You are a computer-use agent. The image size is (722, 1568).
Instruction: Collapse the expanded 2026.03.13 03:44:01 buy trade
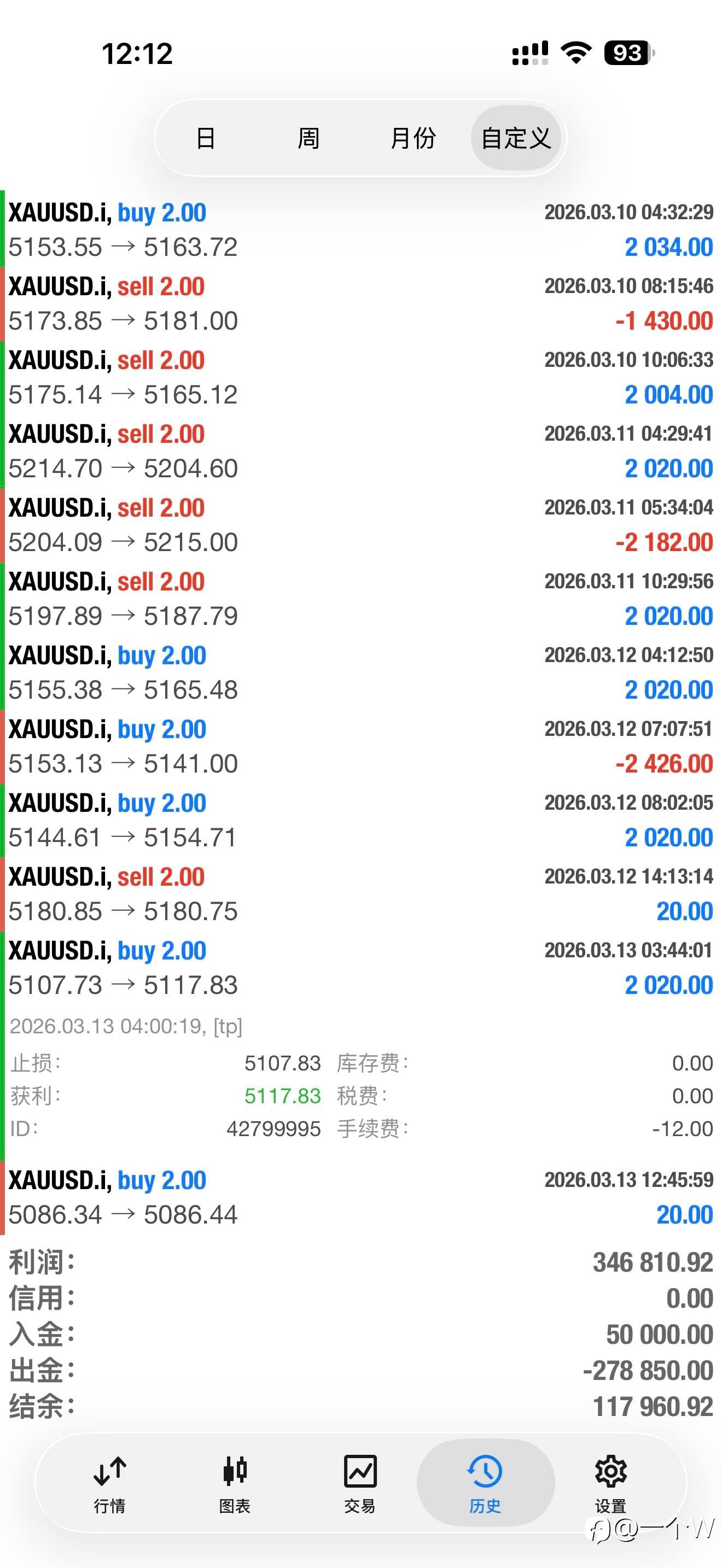[361, 968]
